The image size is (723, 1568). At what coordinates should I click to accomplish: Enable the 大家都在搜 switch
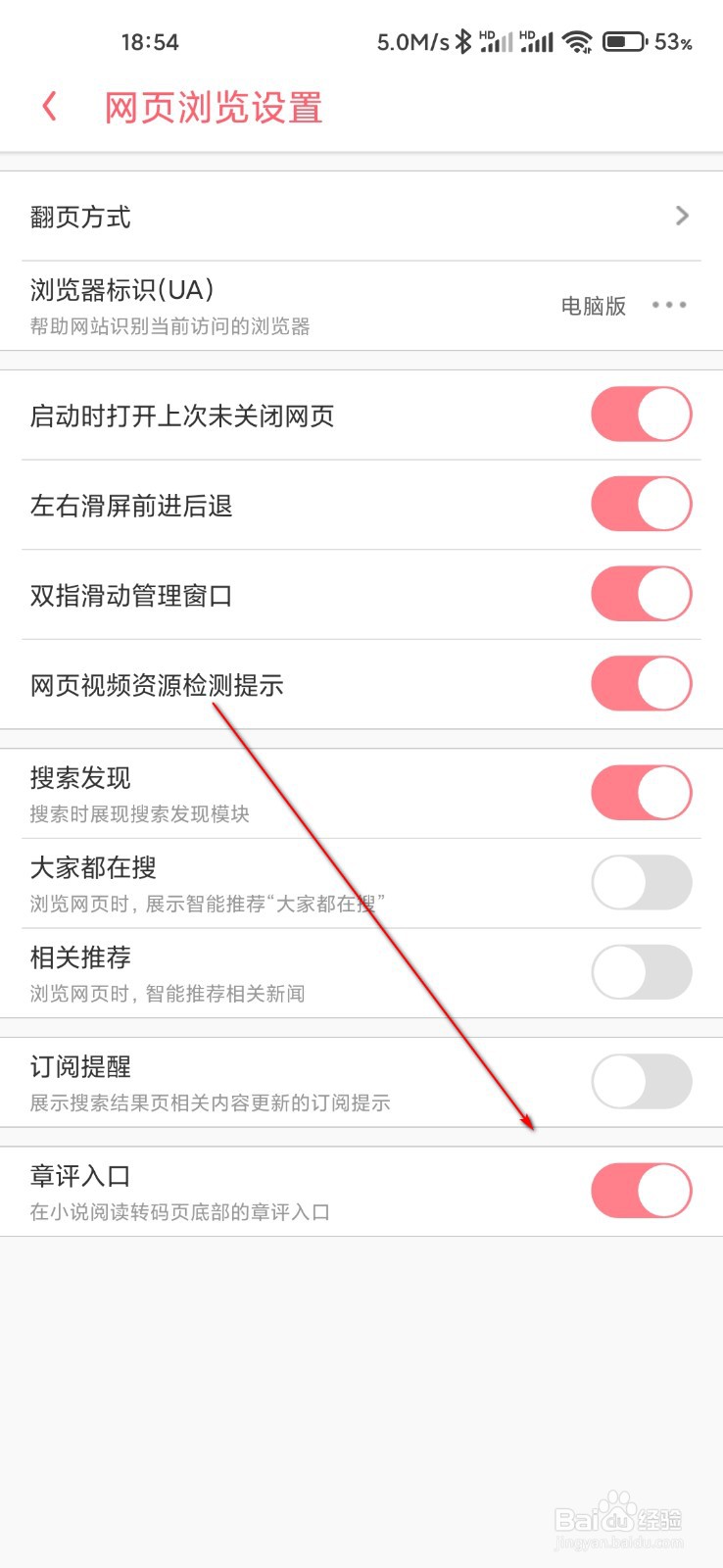point(642,882)
